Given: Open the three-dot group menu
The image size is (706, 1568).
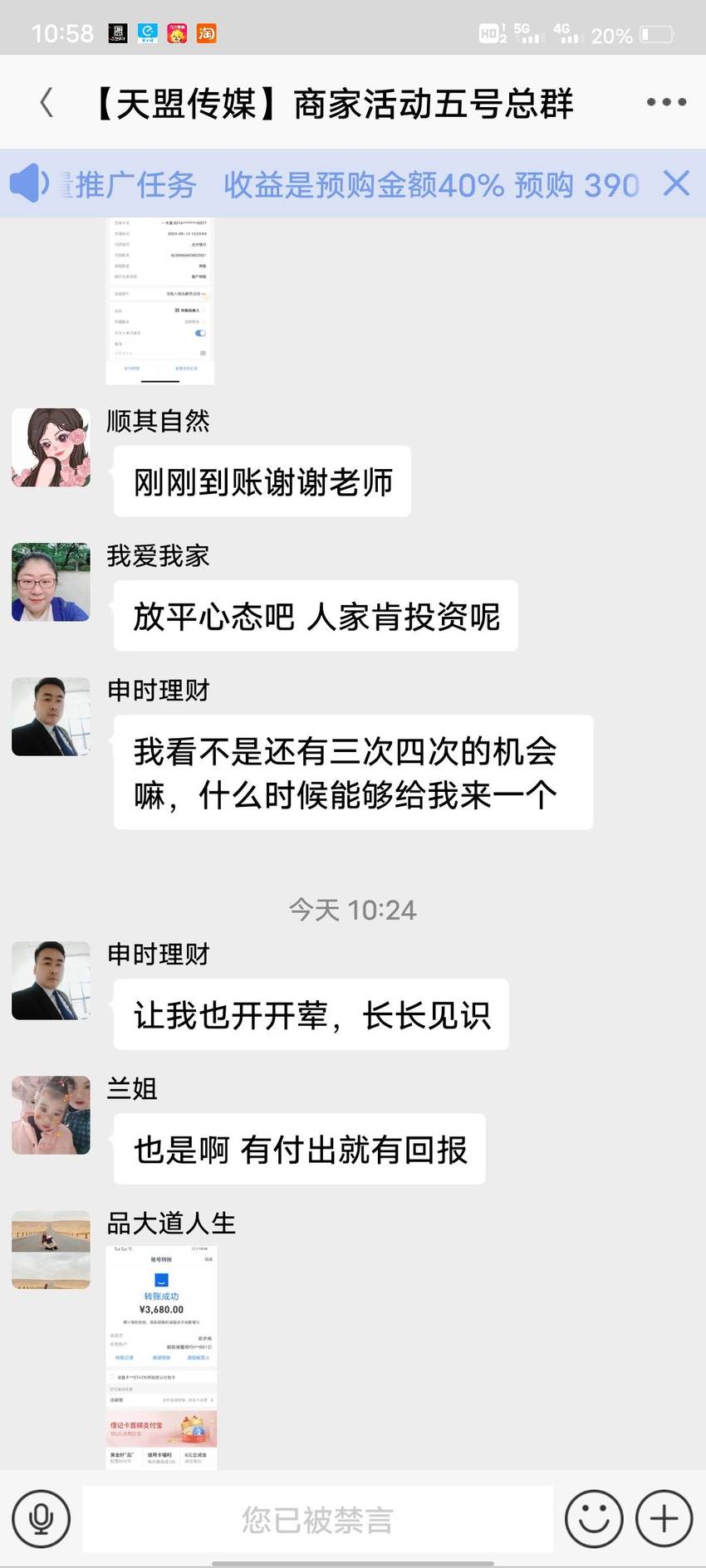Looking at the screenshot, I should pyautogui.click(x=666, y=102).
